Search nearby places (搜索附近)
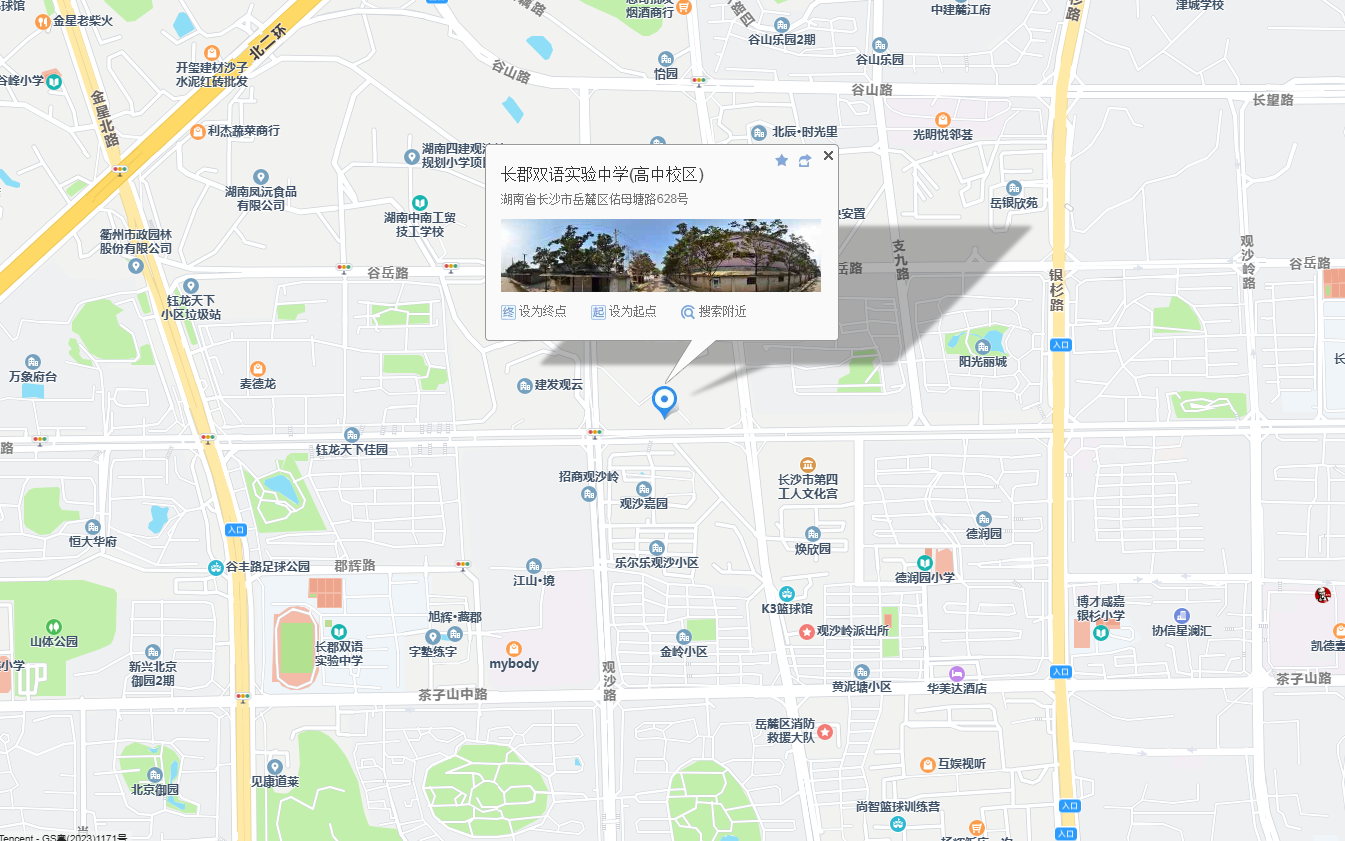This screenshot has width=1345, height=841. point(714,312)
